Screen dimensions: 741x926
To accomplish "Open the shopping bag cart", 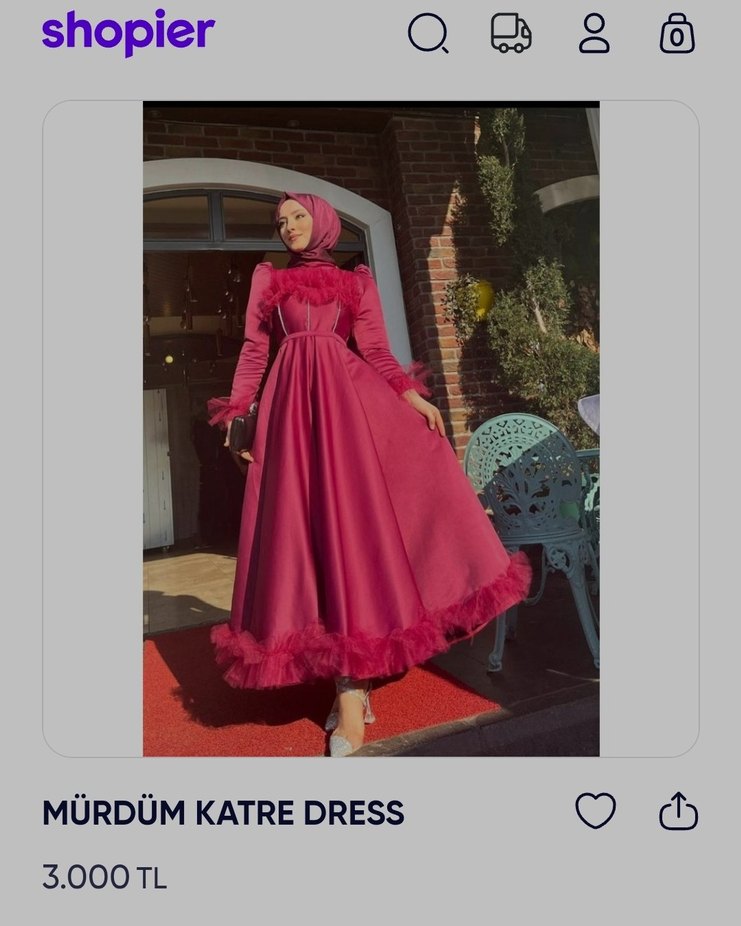I will click(x=677, y=34).
